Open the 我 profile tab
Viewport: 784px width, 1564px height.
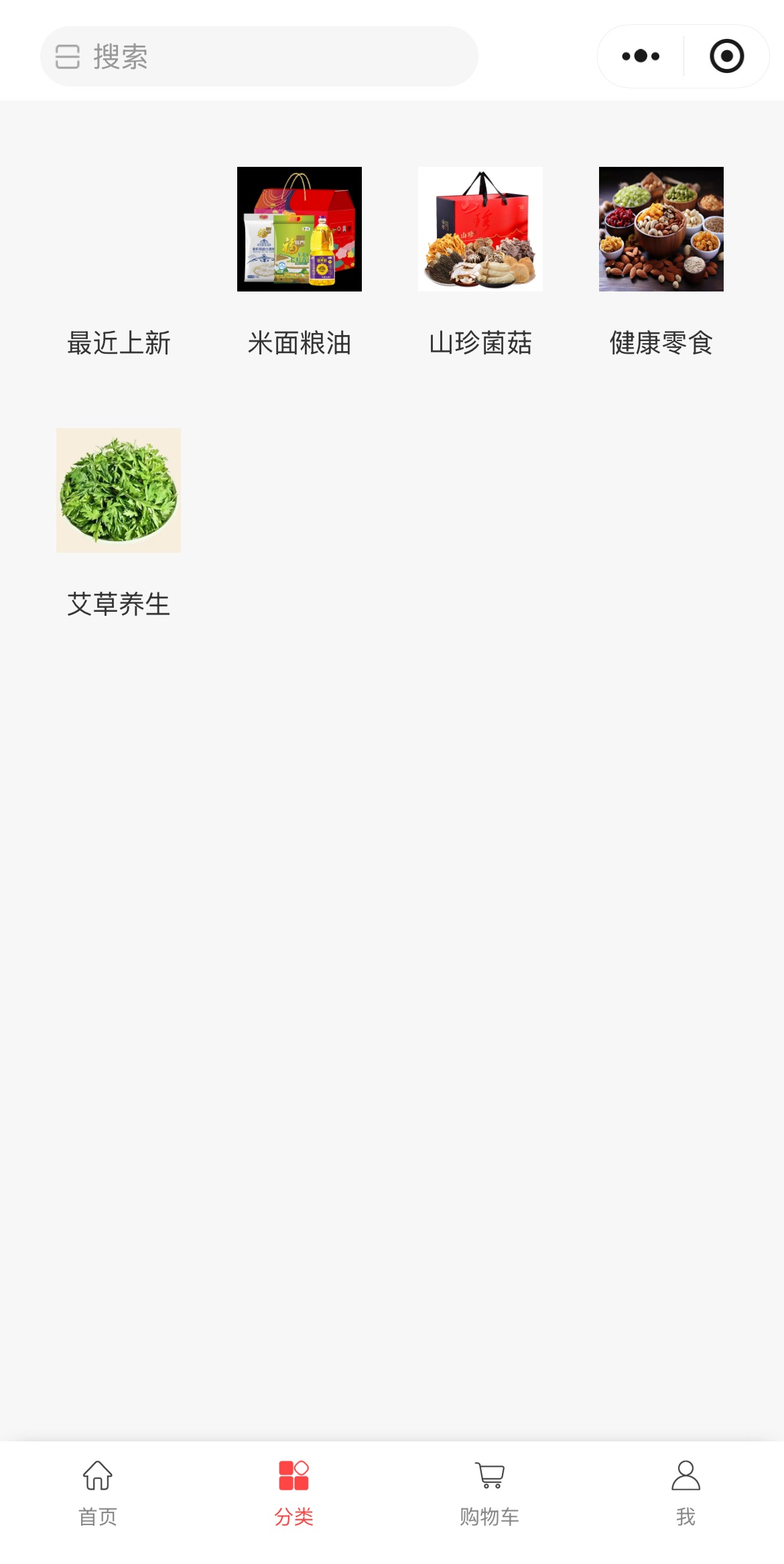(685, 1493)
